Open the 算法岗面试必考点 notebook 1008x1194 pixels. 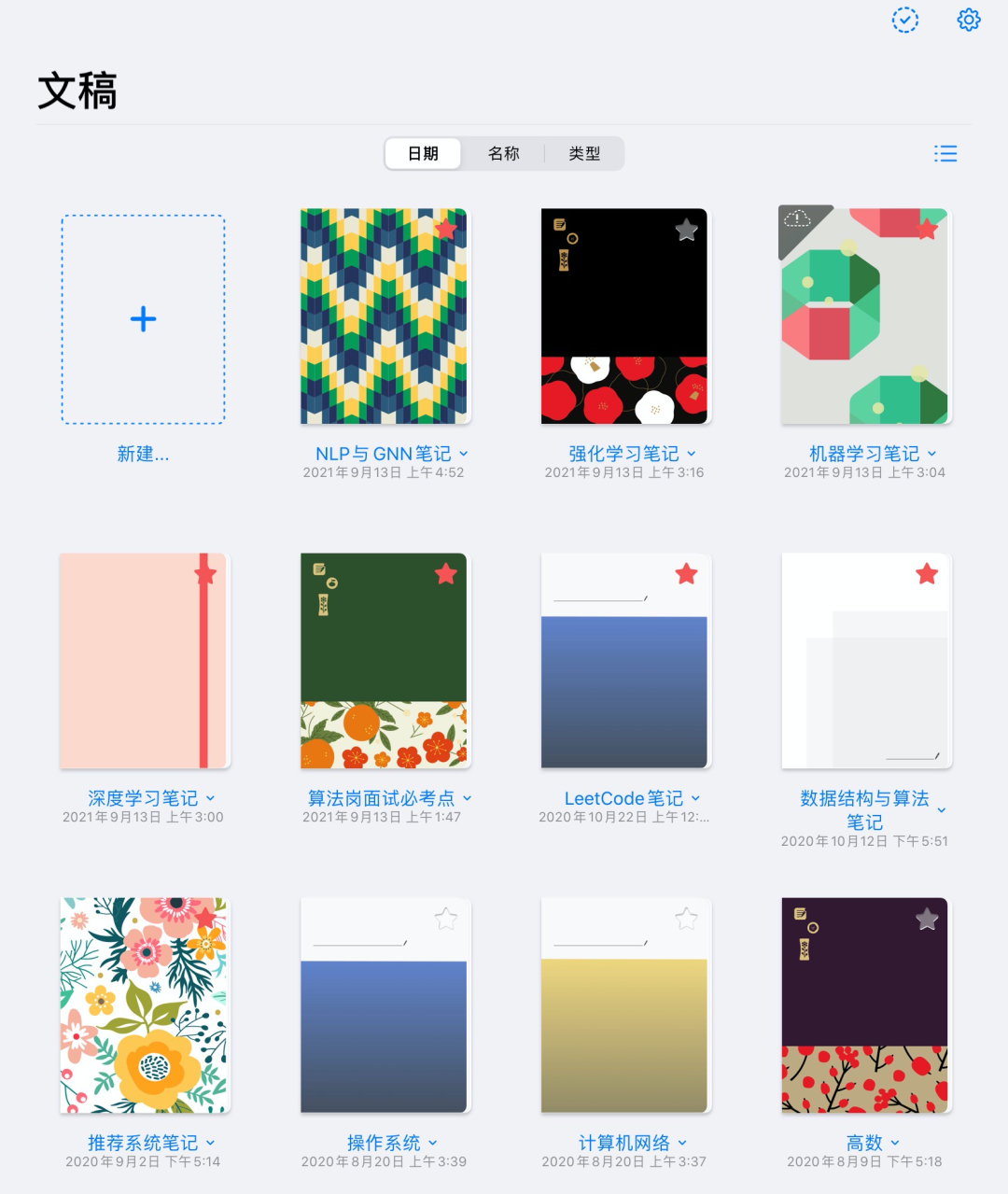[384, 661]
